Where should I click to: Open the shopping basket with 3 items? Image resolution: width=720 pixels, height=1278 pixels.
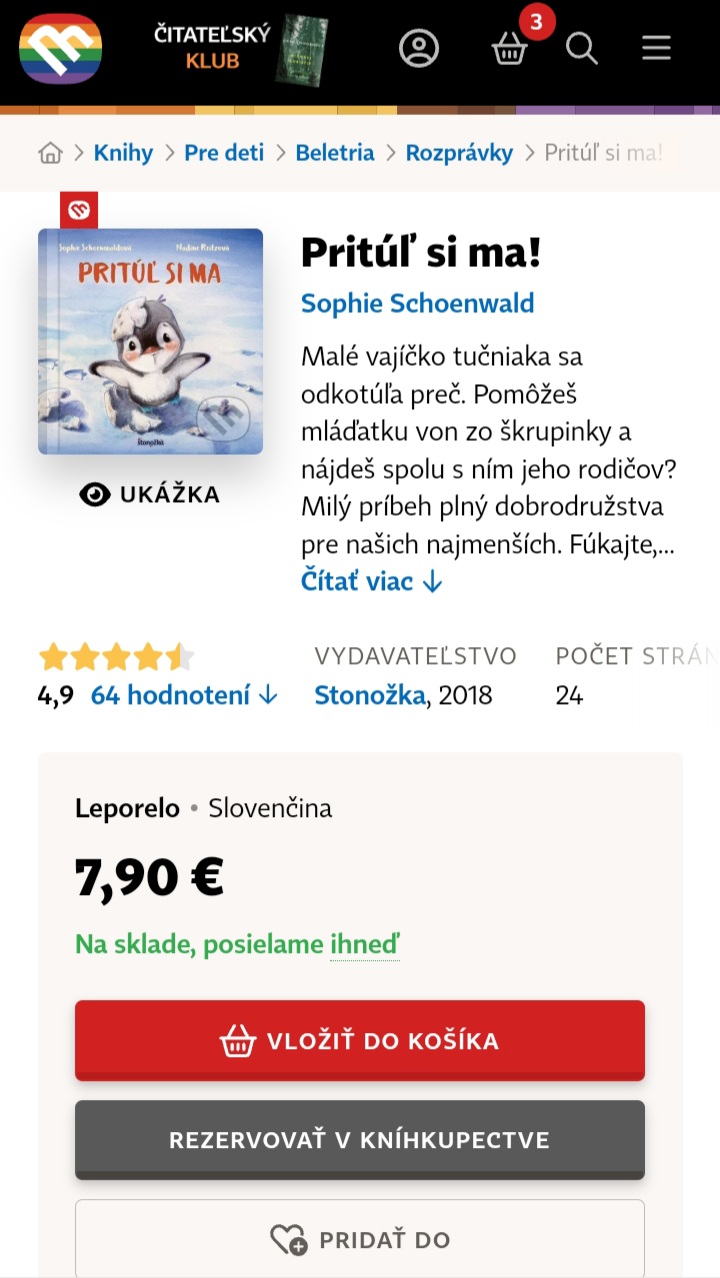[510, 48]
